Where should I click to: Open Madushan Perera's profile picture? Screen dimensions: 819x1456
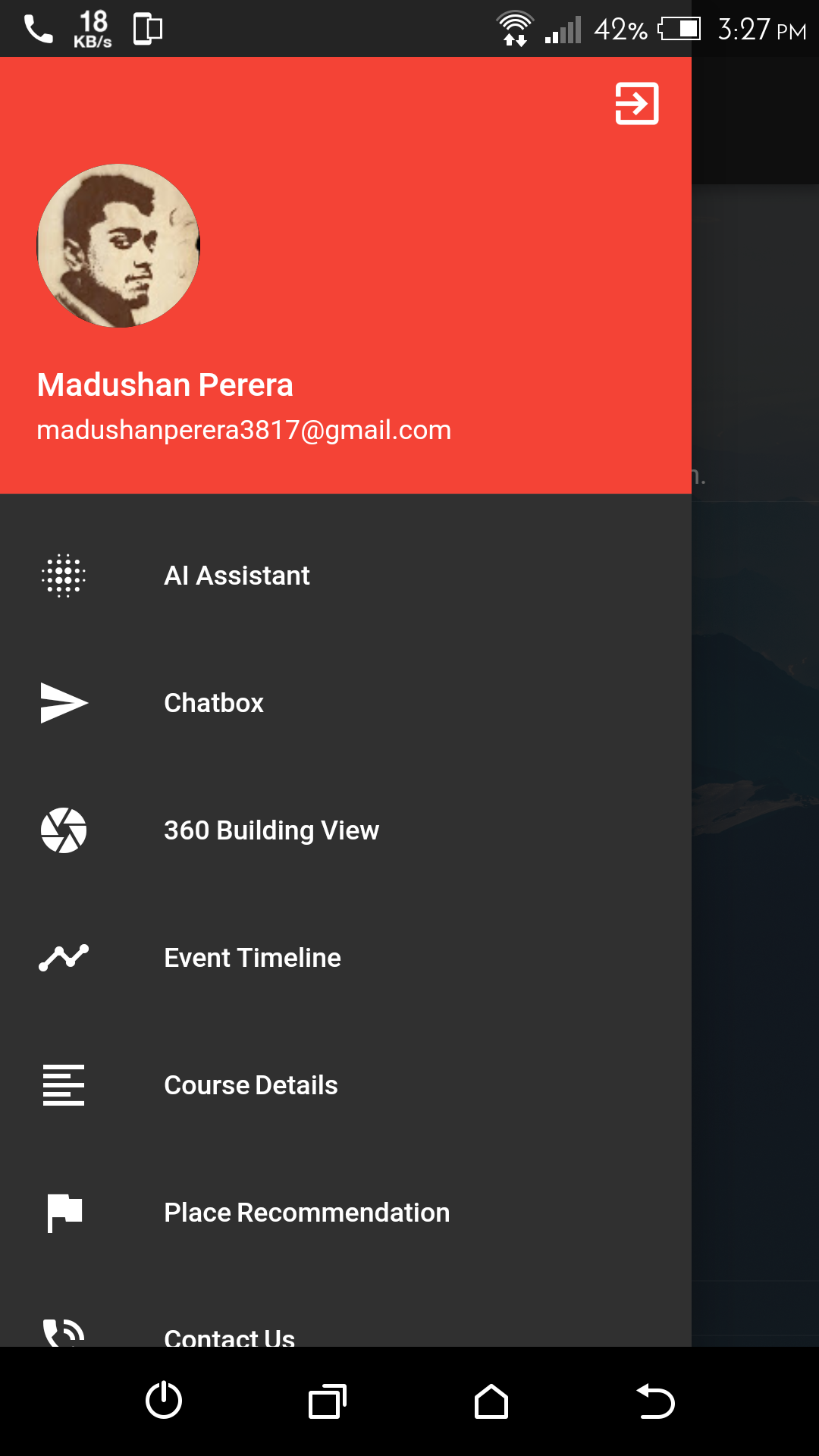[x=118, y=246]
